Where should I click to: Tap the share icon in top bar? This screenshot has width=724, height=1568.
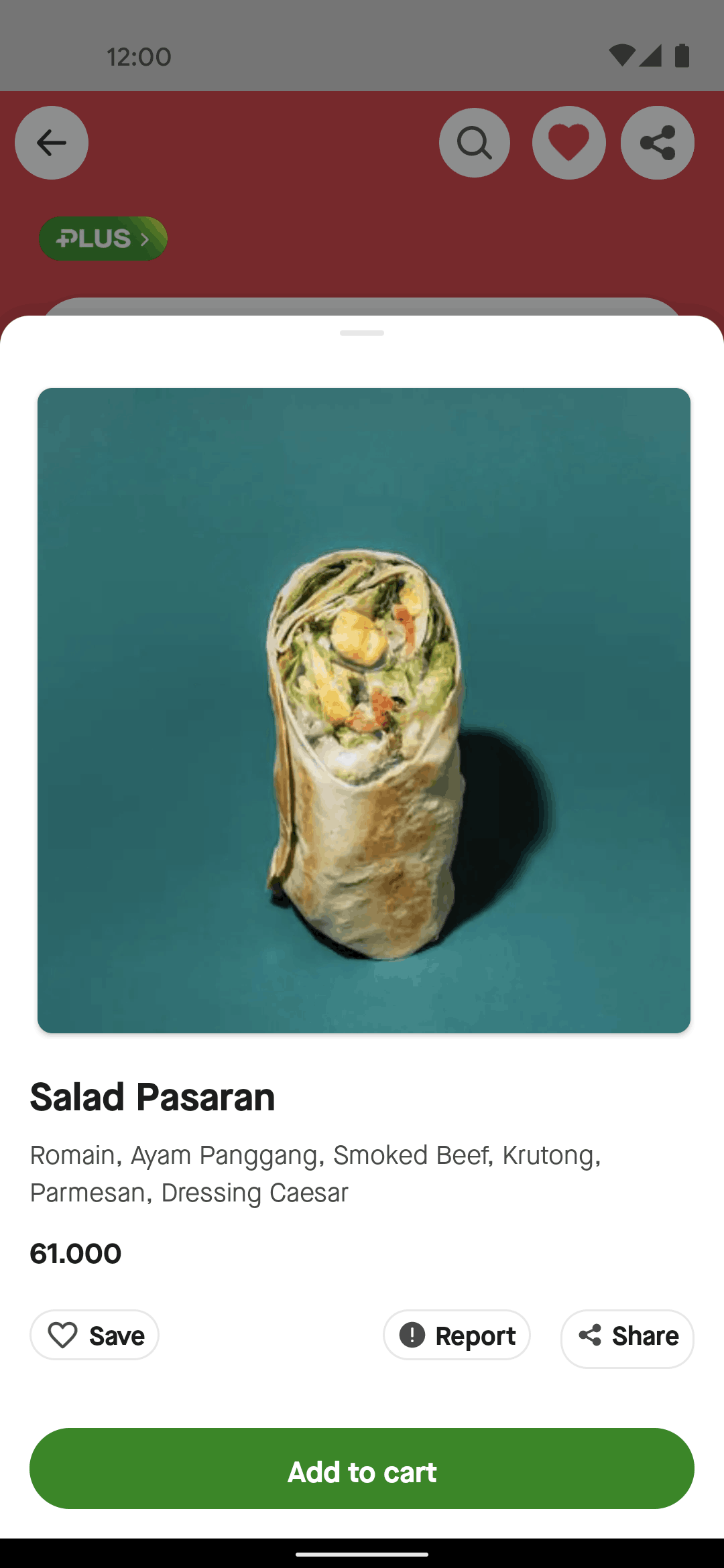[658, 143]
